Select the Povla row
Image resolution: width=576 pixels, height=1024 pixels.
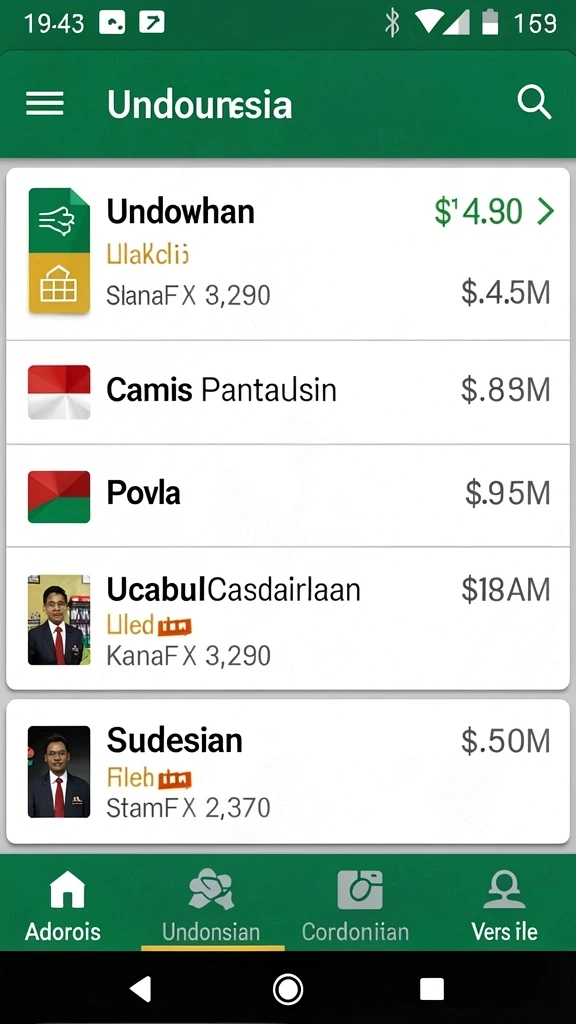tap(288, 496)
